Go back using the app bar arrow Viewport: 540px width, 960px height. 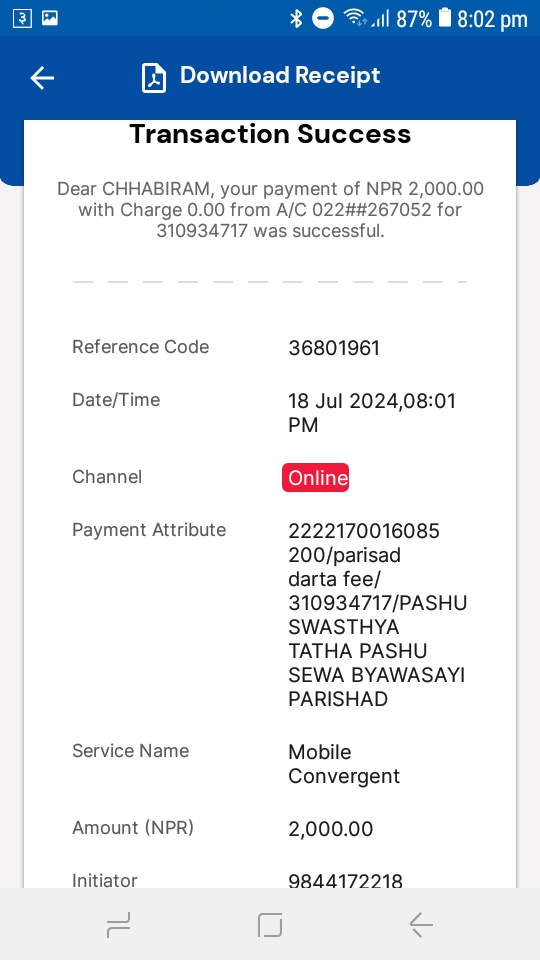(42, 78)
